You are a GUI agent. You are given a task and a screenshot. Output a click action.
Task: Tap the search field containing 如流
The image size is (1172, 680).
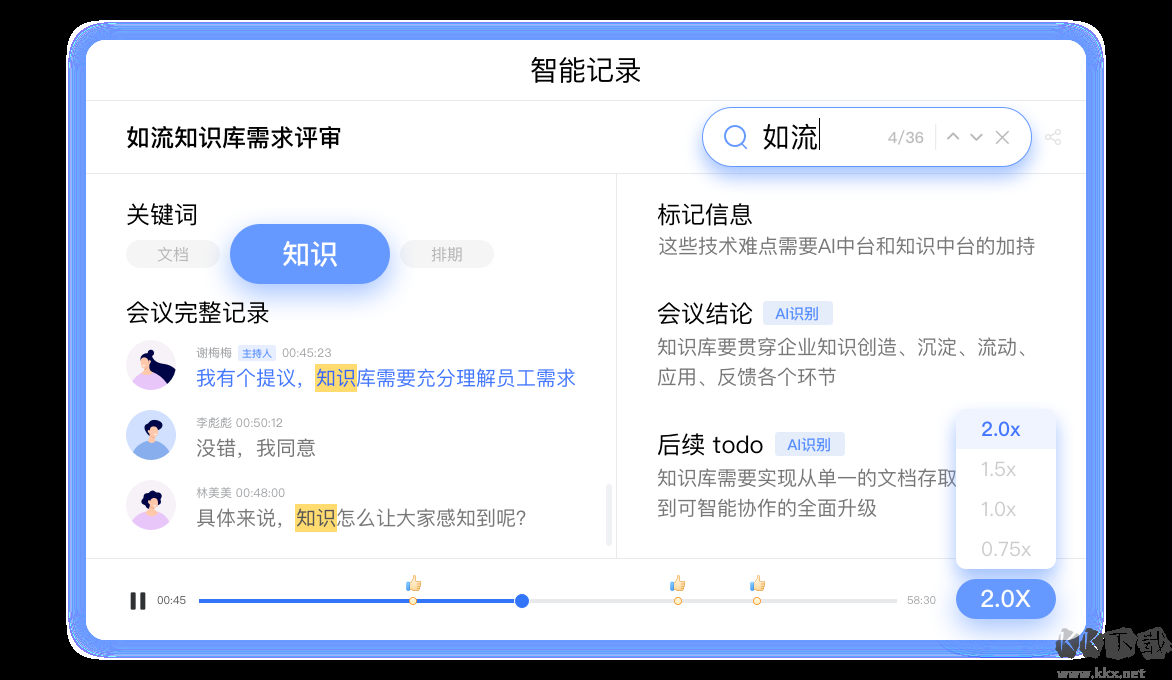click(810, 137)
